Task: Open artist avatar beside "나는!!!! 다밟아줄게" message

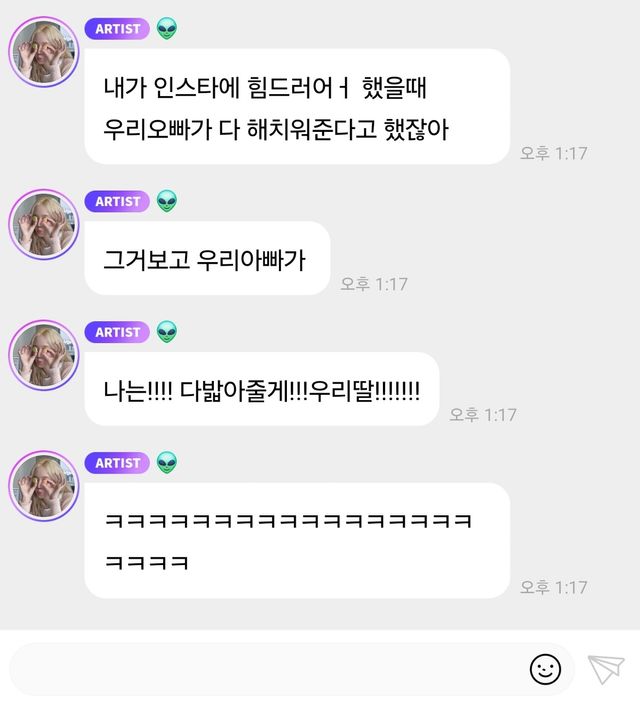Action: click(43, 355)
